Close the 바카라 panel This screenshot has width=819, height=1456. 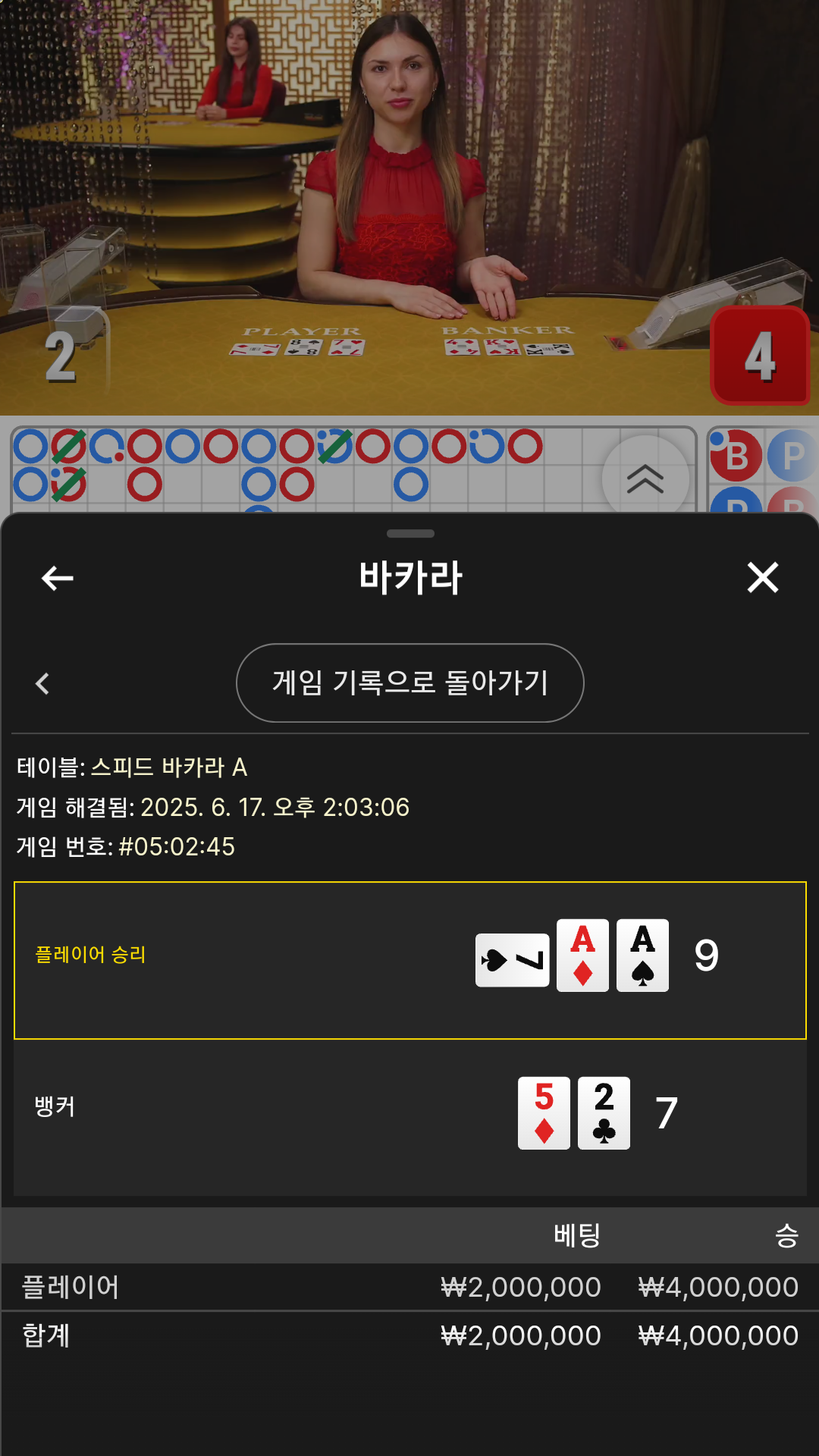pos(762,577)
